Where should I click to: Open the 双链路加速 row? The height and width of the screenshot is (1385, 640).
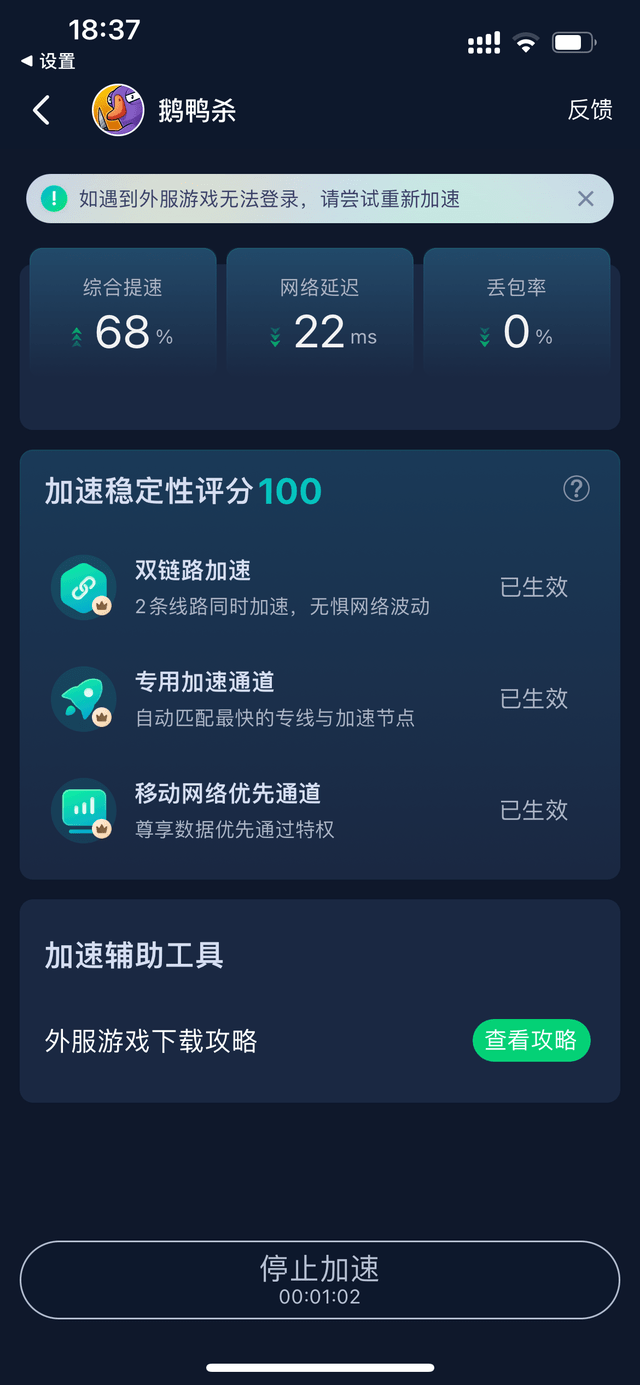320,588
